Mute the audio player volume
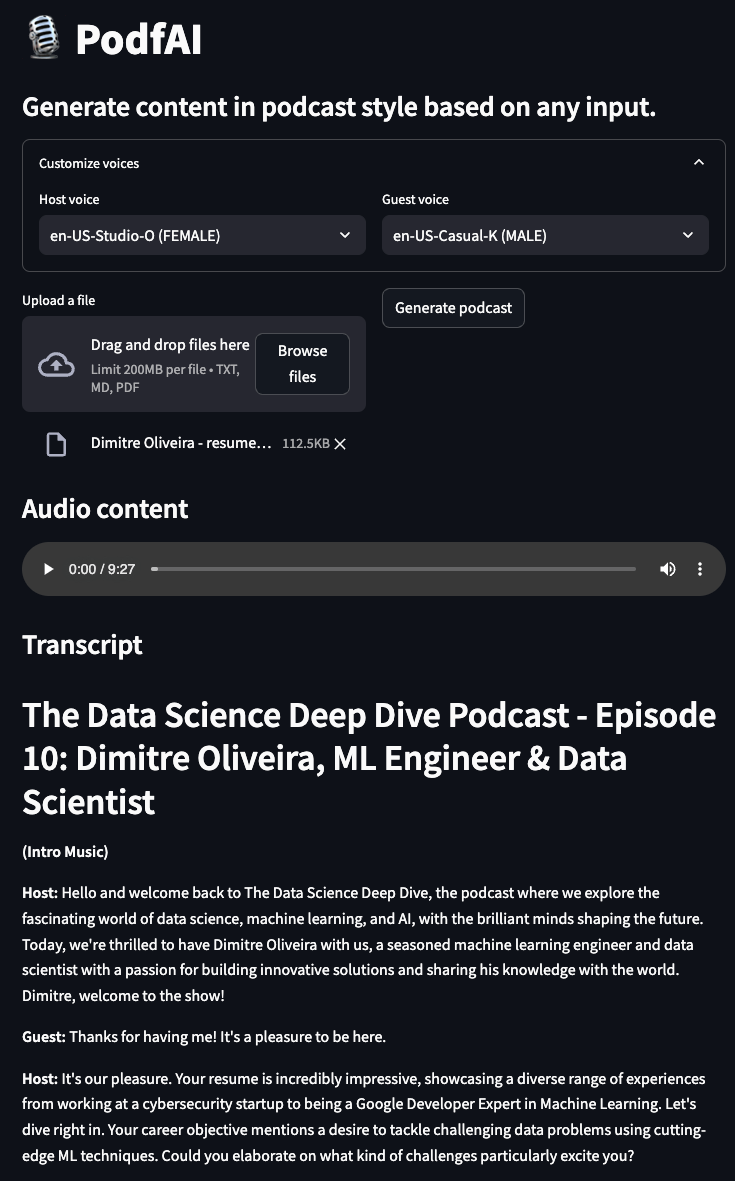The image size is (735, 1181). coord(668,569)
